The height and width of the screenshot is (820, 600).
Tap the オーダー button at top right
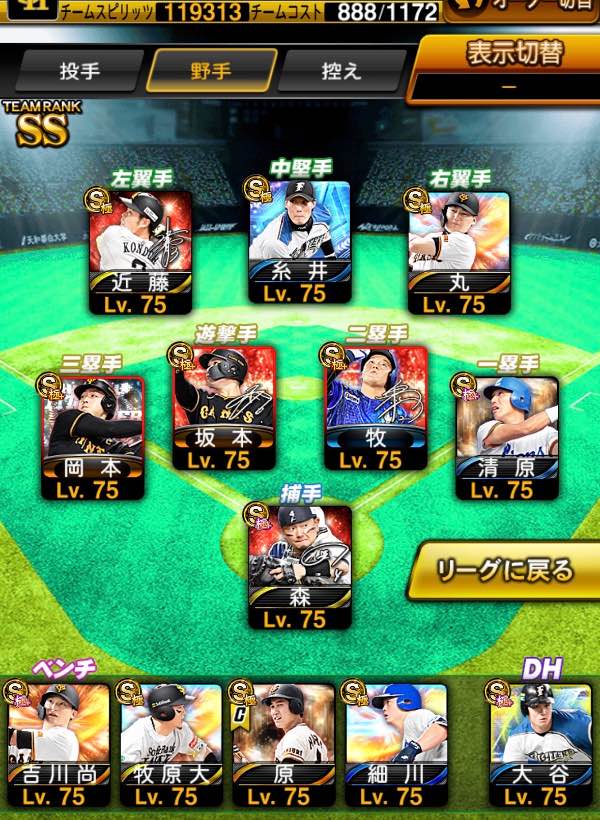pos(522,10)
